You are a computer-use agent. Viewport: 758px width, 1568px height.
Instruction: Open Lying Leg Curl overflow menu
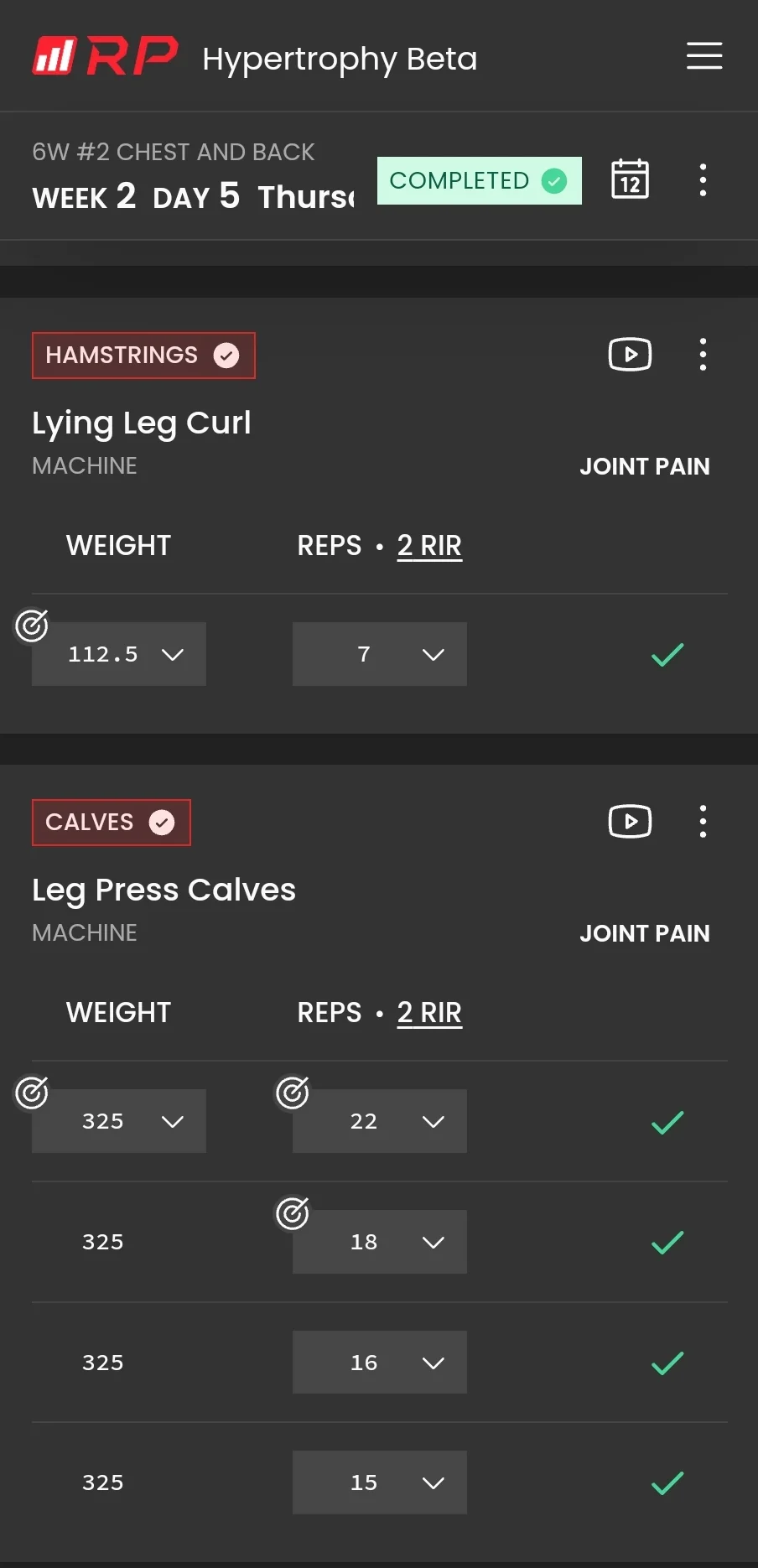pyautogui.click(x=703, y=355)
